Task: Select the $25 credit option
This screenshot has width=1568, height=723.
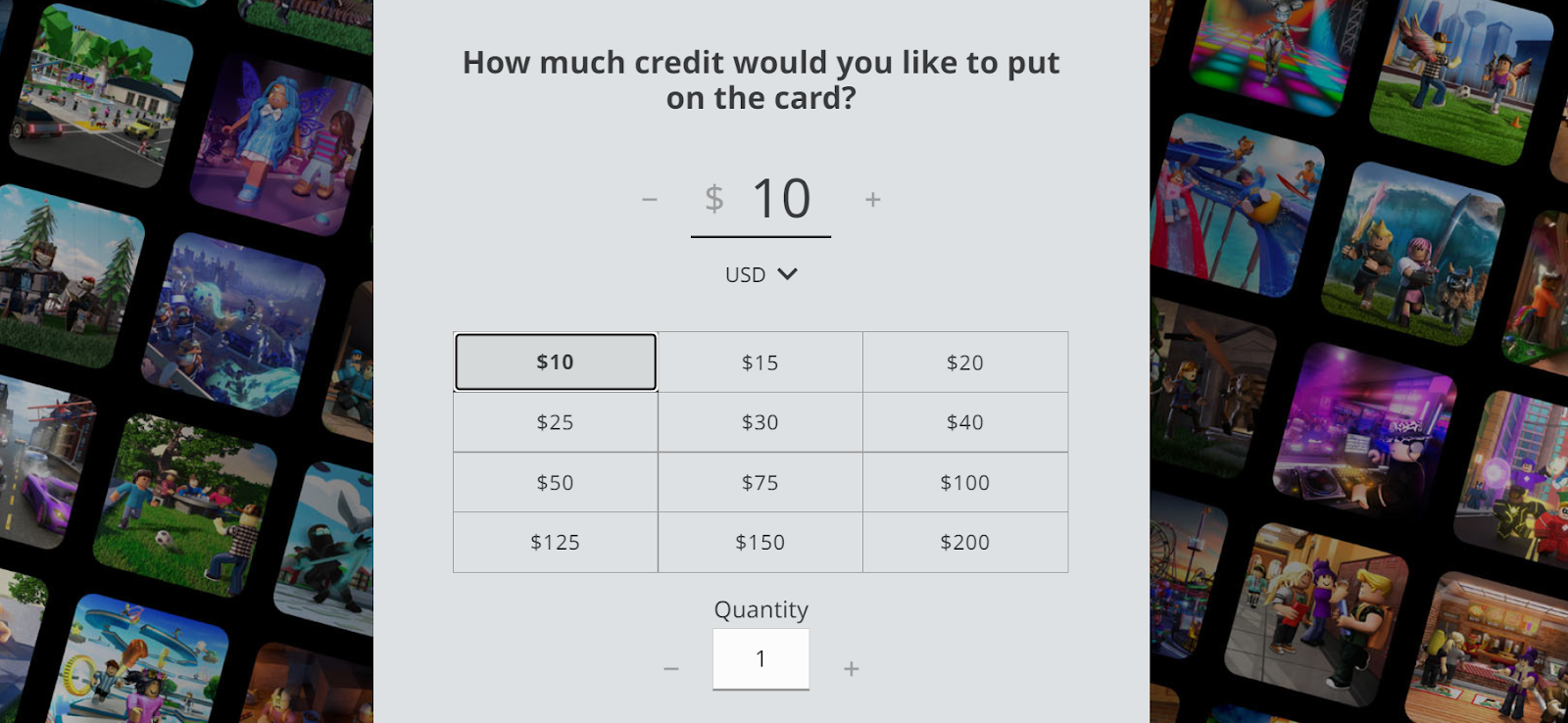Action: (x=555, y=422)
